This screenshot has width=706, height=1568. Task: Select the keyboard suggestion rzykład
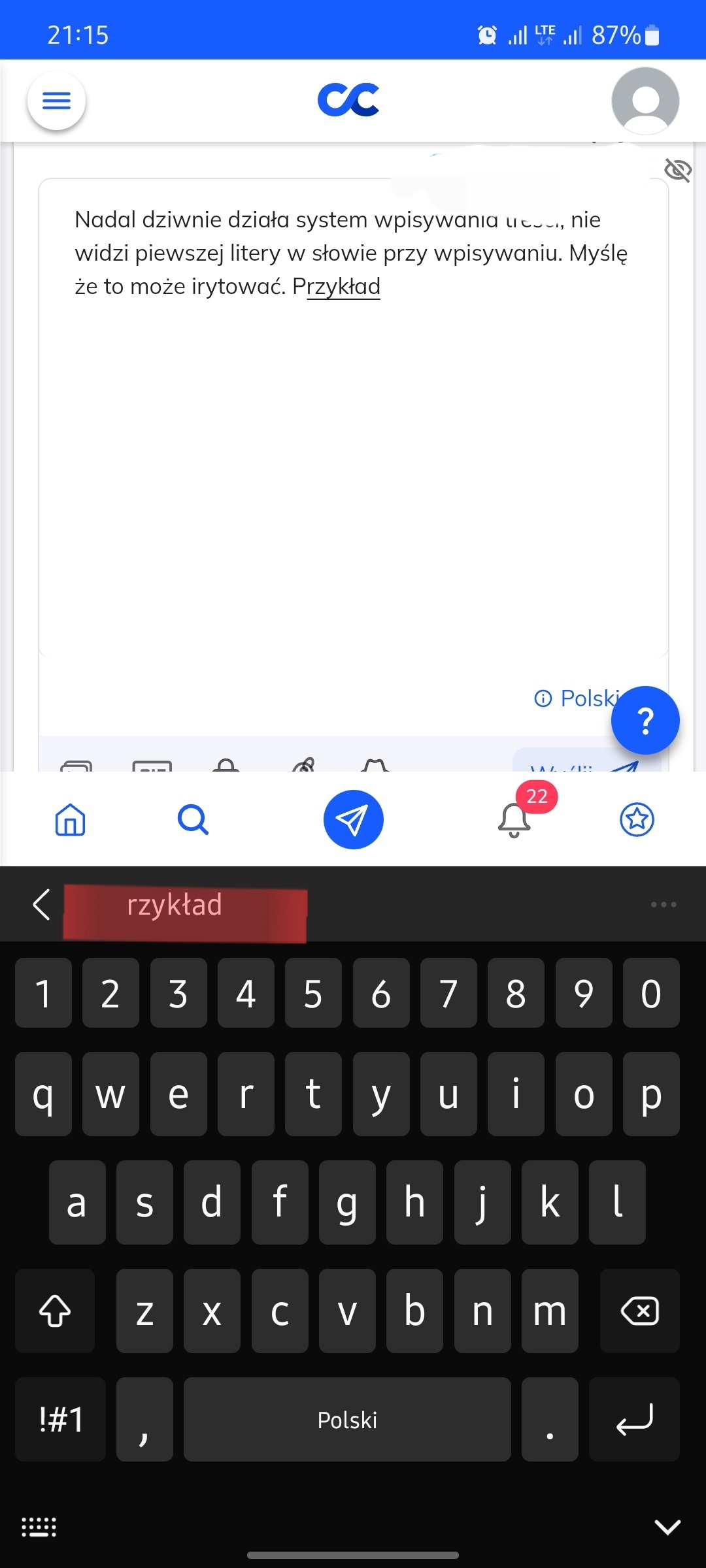pos(175,905)
